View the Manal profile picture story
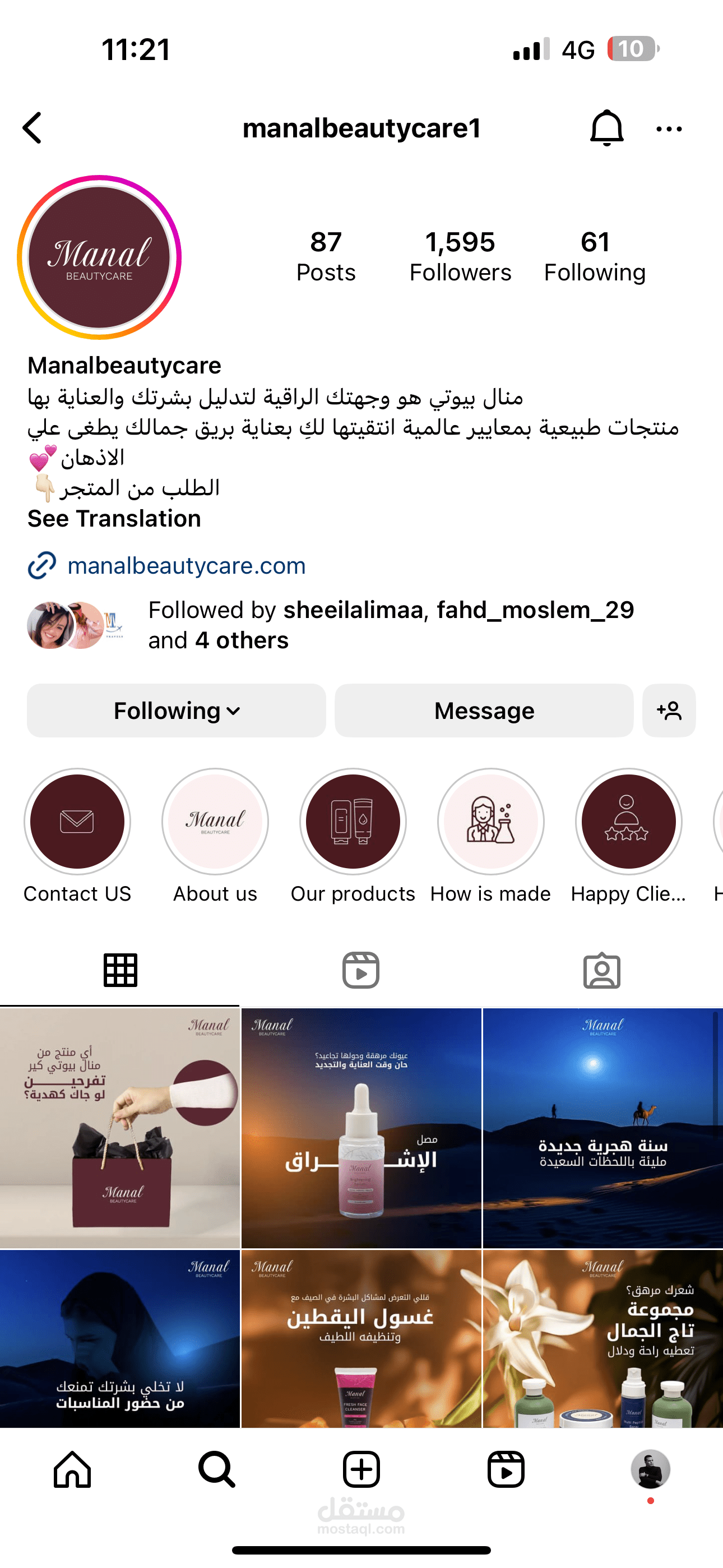723x1568 pixels. (99, 257)
